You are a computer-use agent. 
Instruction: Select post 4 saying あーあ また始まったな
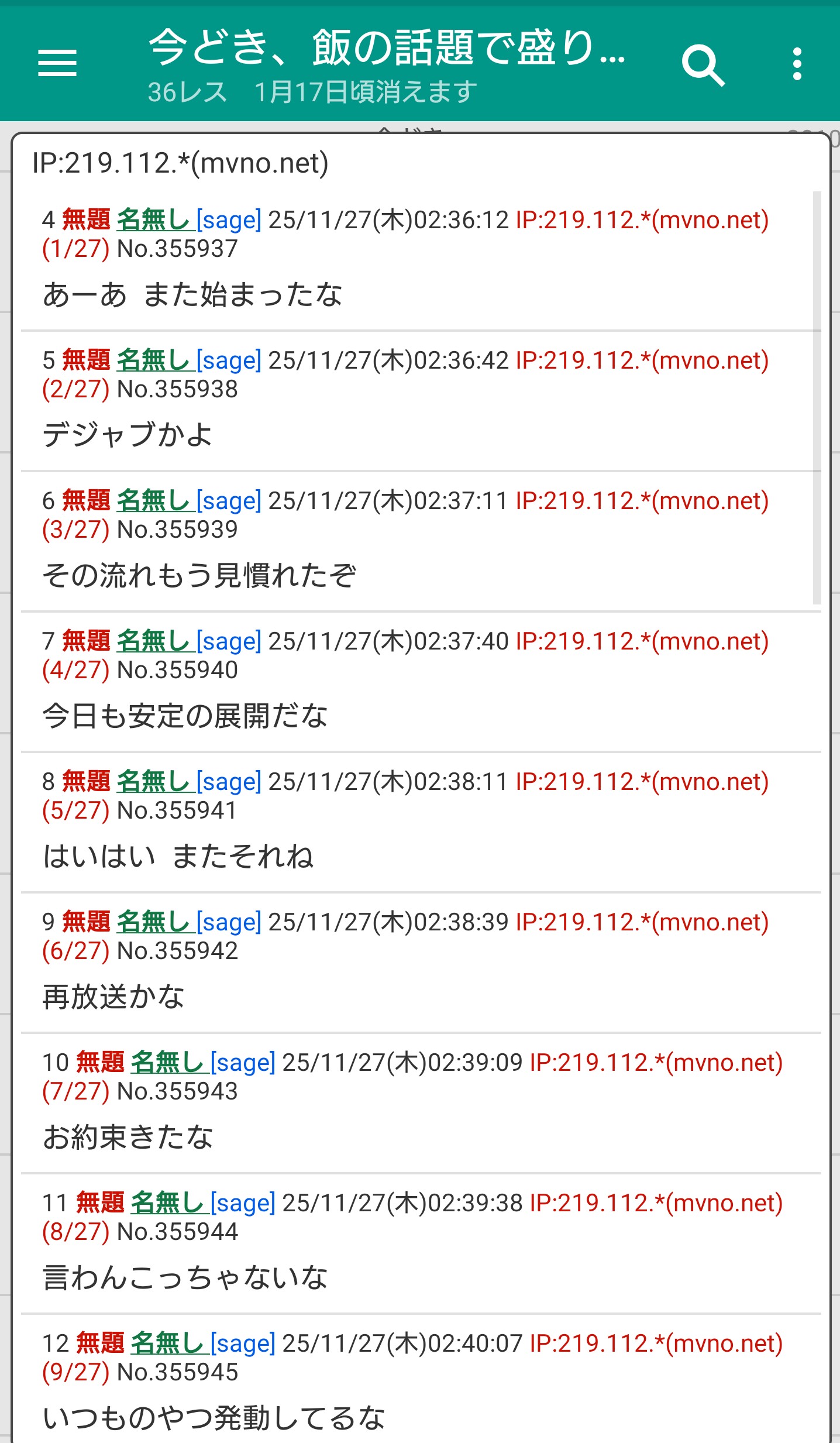click(x=192, y=294)
